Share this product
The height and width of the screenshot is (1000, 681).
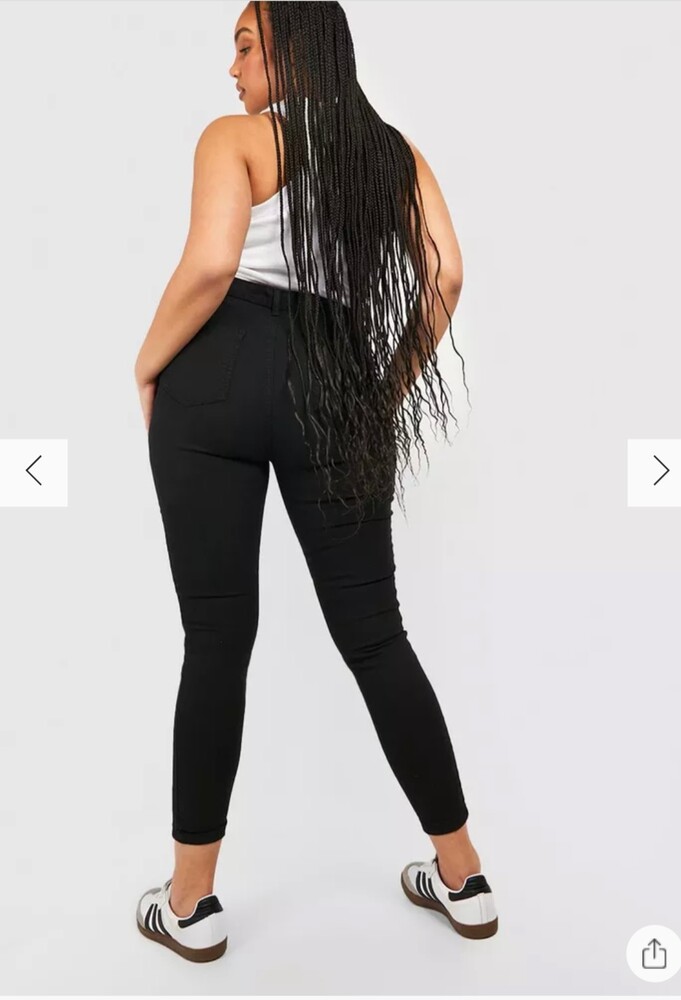653,953
